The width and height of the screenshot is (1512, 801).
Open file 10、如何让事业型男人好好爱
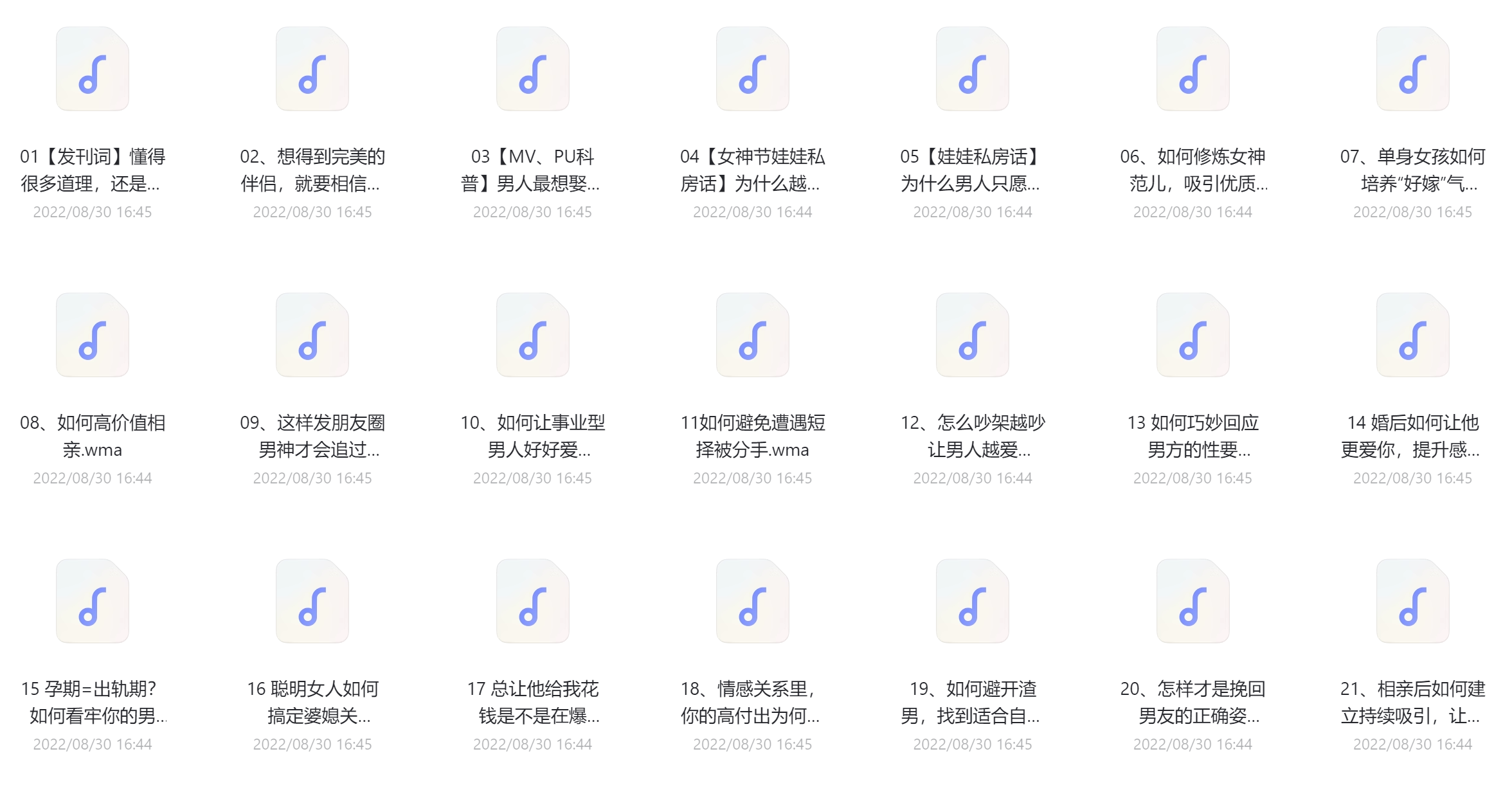tap(532, 336)
